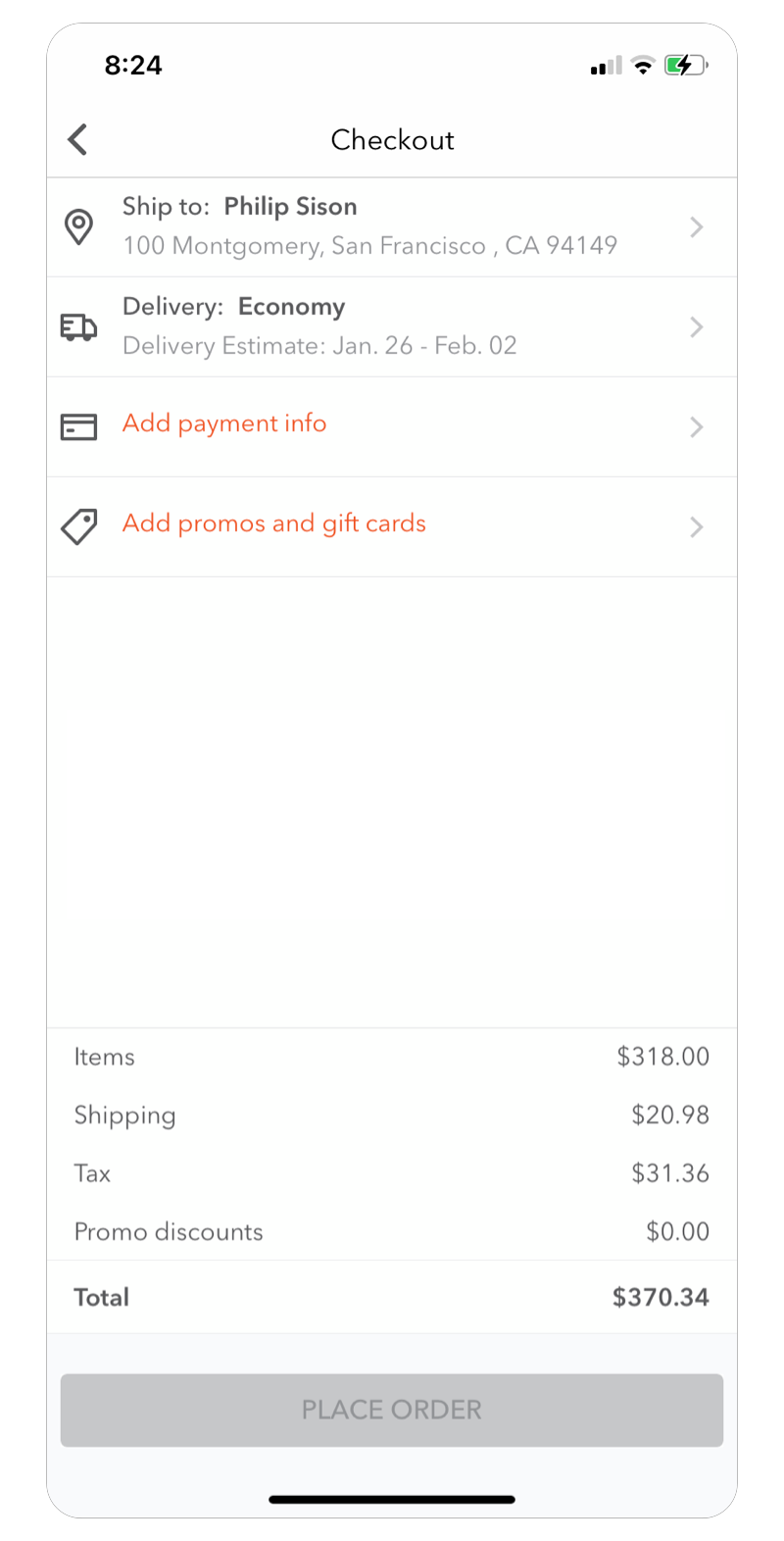Add promos and gift cards
This screenshot has width=784, height=1541.
[x=392, y=526]
